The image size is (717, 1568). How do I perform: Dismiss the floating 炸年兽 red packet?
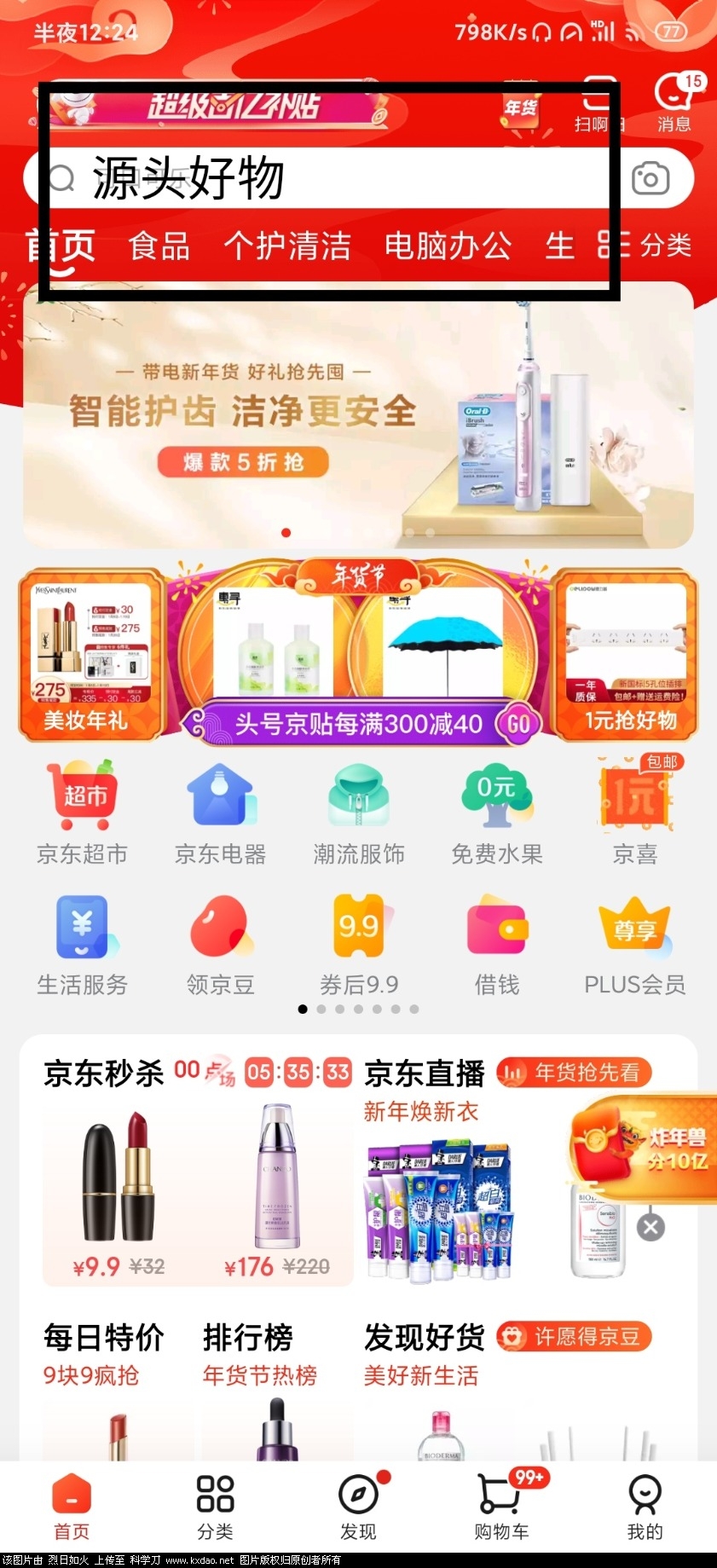tap(651, 1227)
